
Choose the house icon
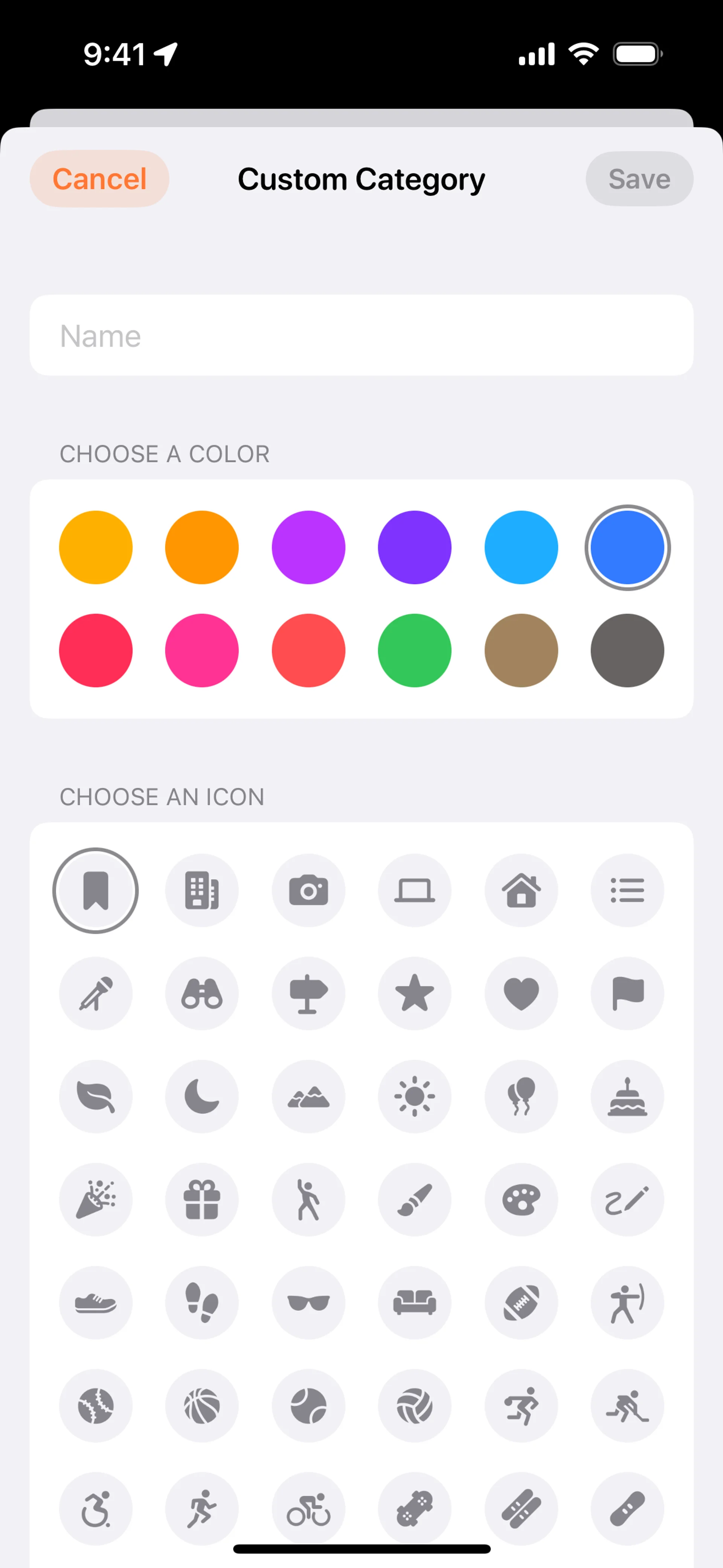(521, 891)
